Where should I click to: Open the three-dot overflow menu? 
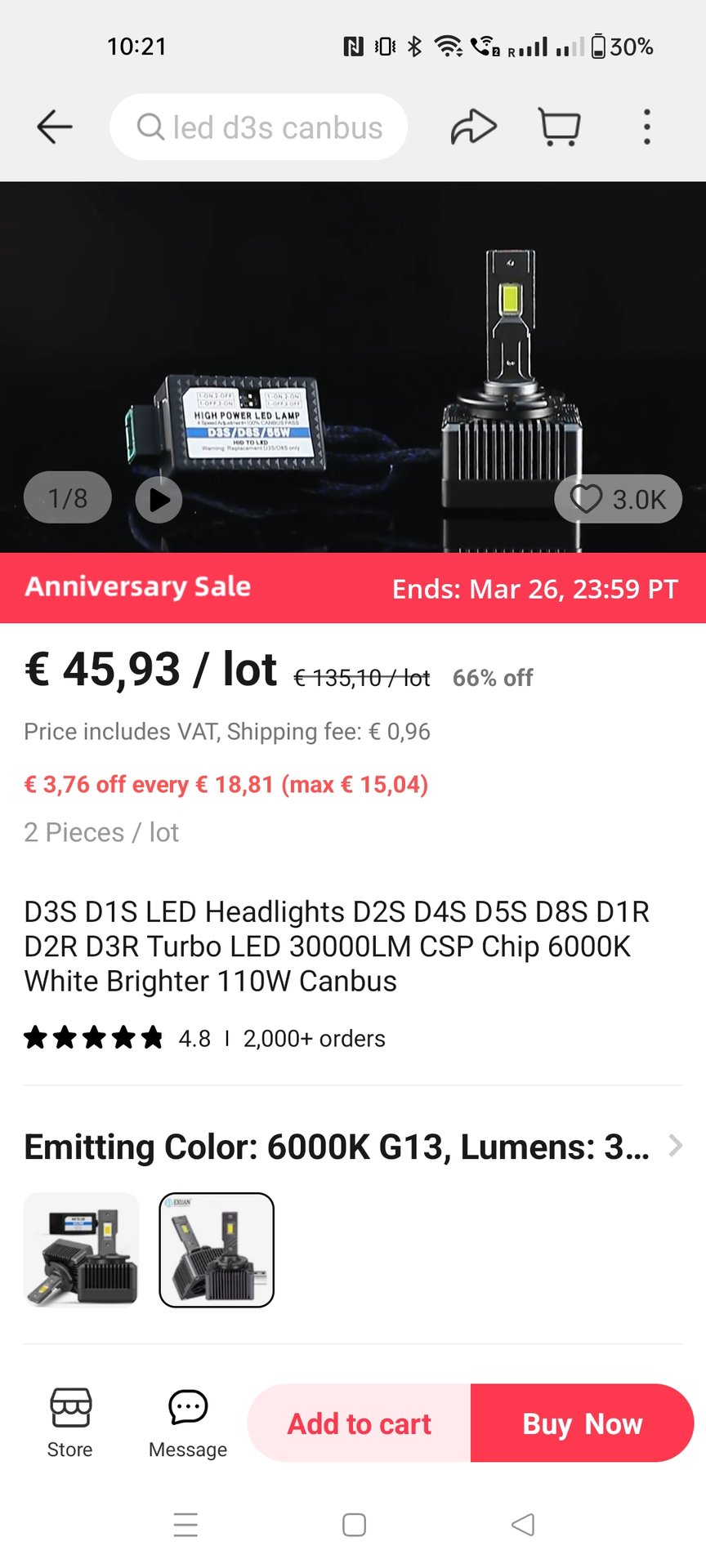click(x=647, y=127)
